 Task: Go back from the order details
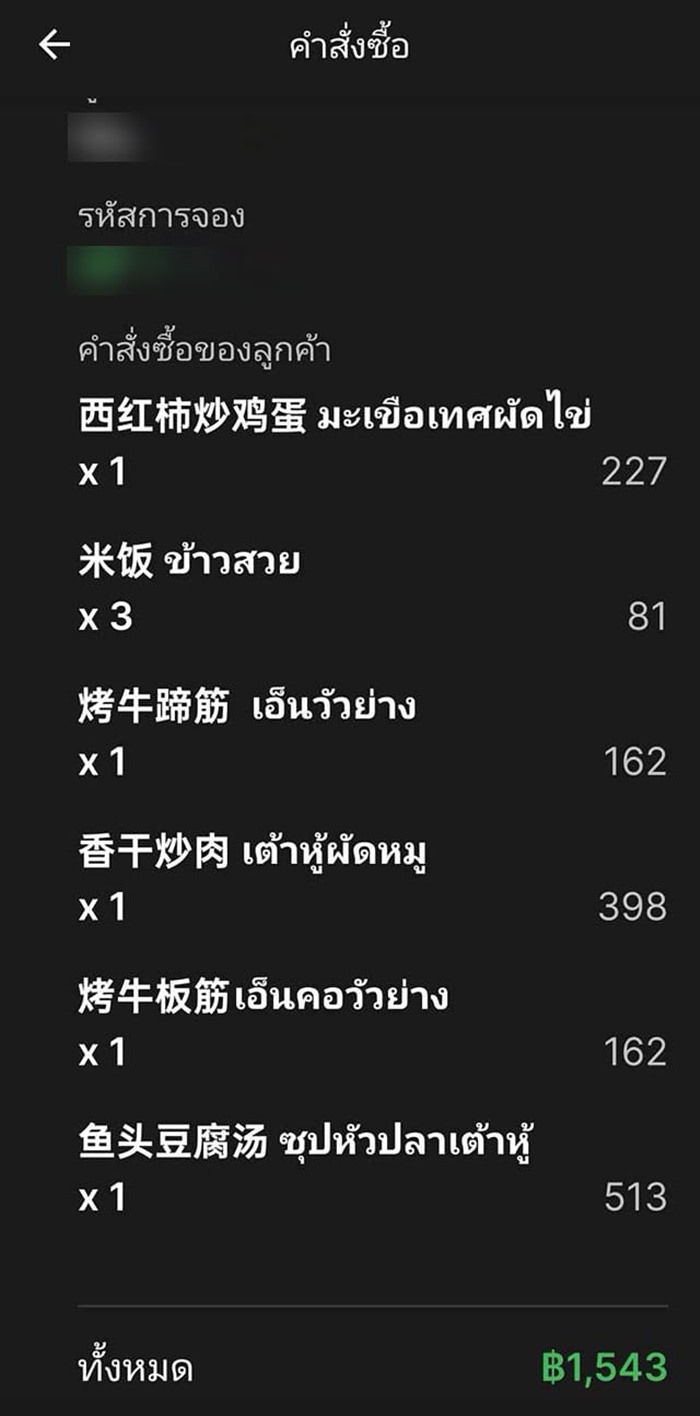[54, 45]
